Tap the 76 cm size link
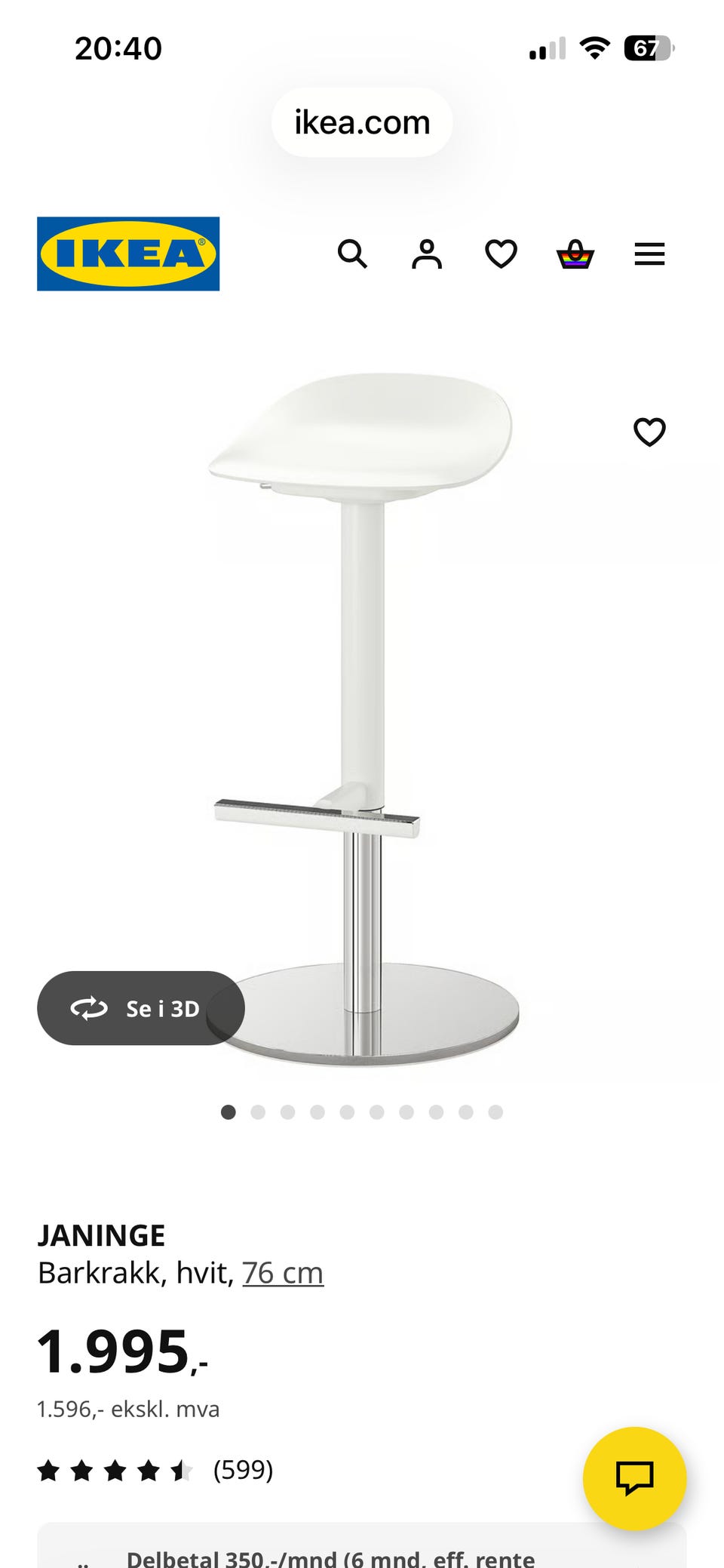 tap(283, 1273)
